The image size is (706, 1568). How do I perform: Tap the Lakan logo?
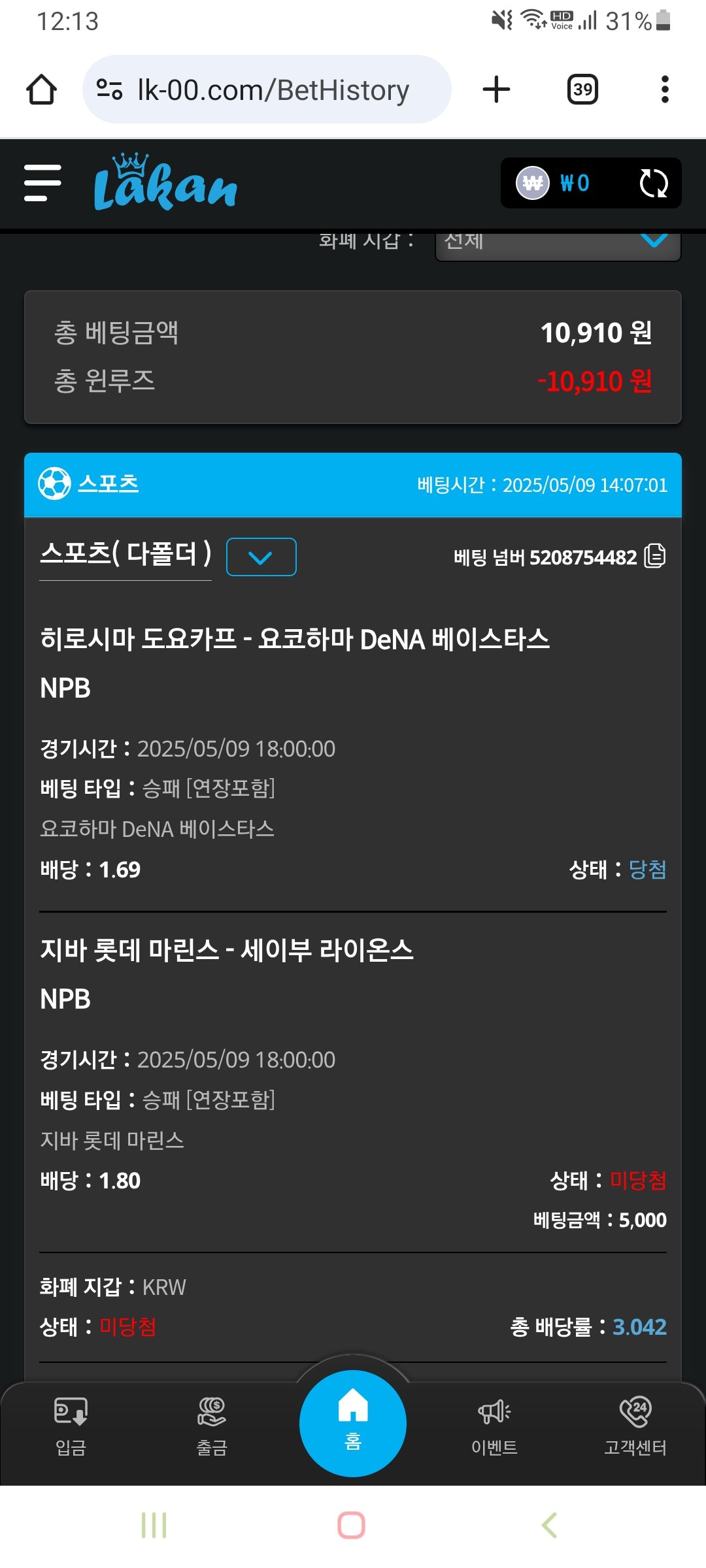165,184
